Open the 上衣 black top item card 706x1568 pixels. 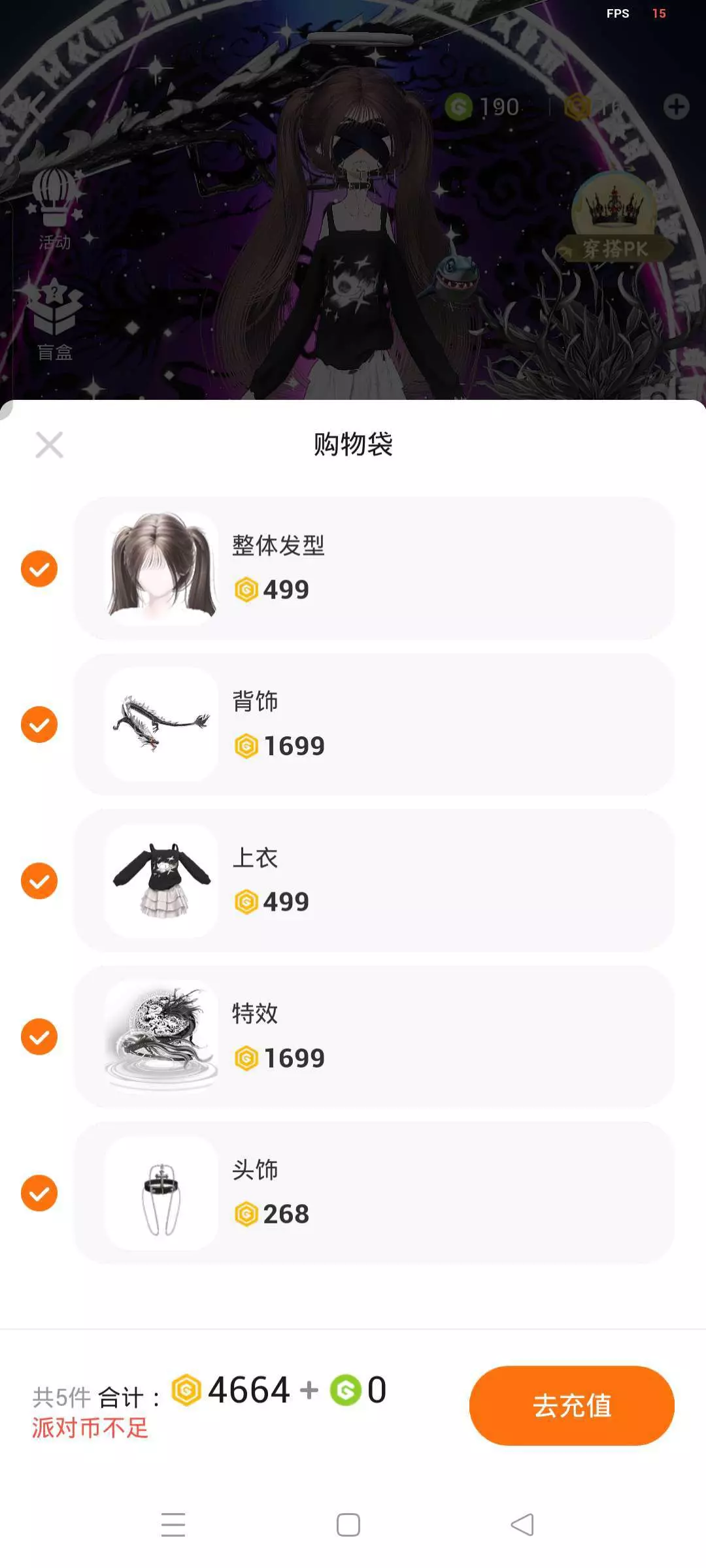(x=374, y=881)
